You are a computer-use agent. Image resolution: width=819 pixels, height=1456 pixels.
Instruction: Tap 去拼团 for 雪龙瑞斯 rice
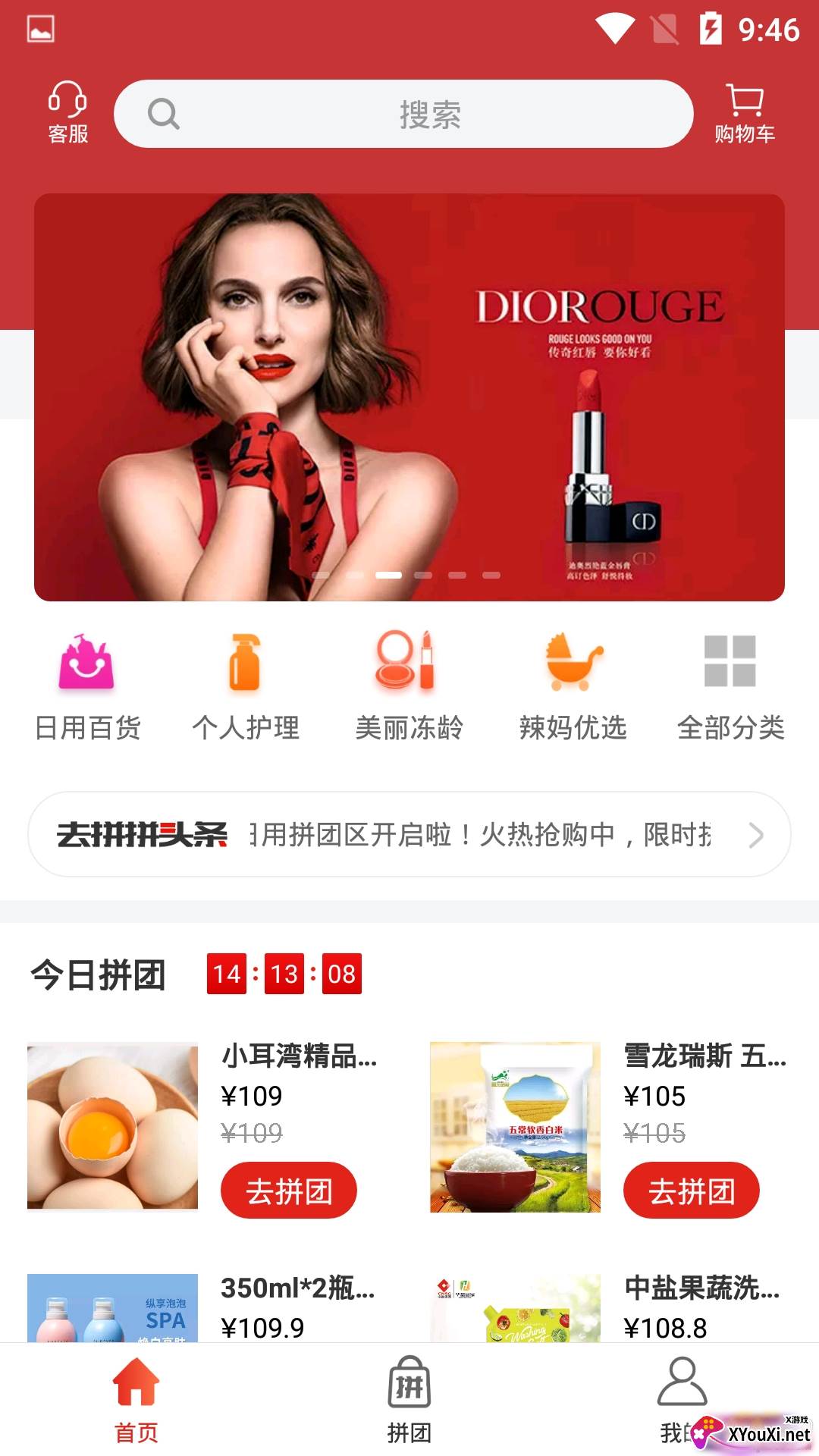pos(692,1191)
